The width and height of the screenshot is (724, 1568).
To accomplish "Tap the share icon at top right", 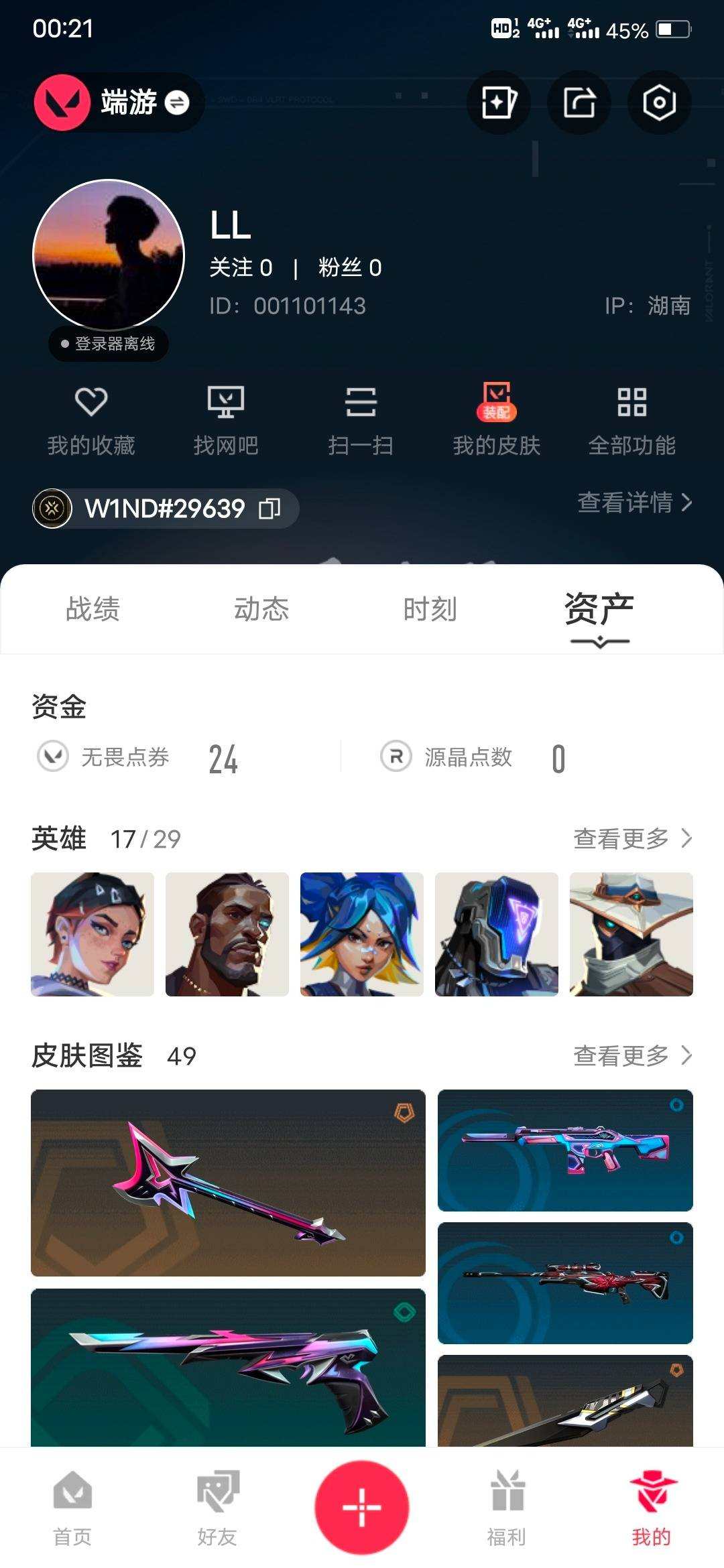I will [x=579, y=102].
